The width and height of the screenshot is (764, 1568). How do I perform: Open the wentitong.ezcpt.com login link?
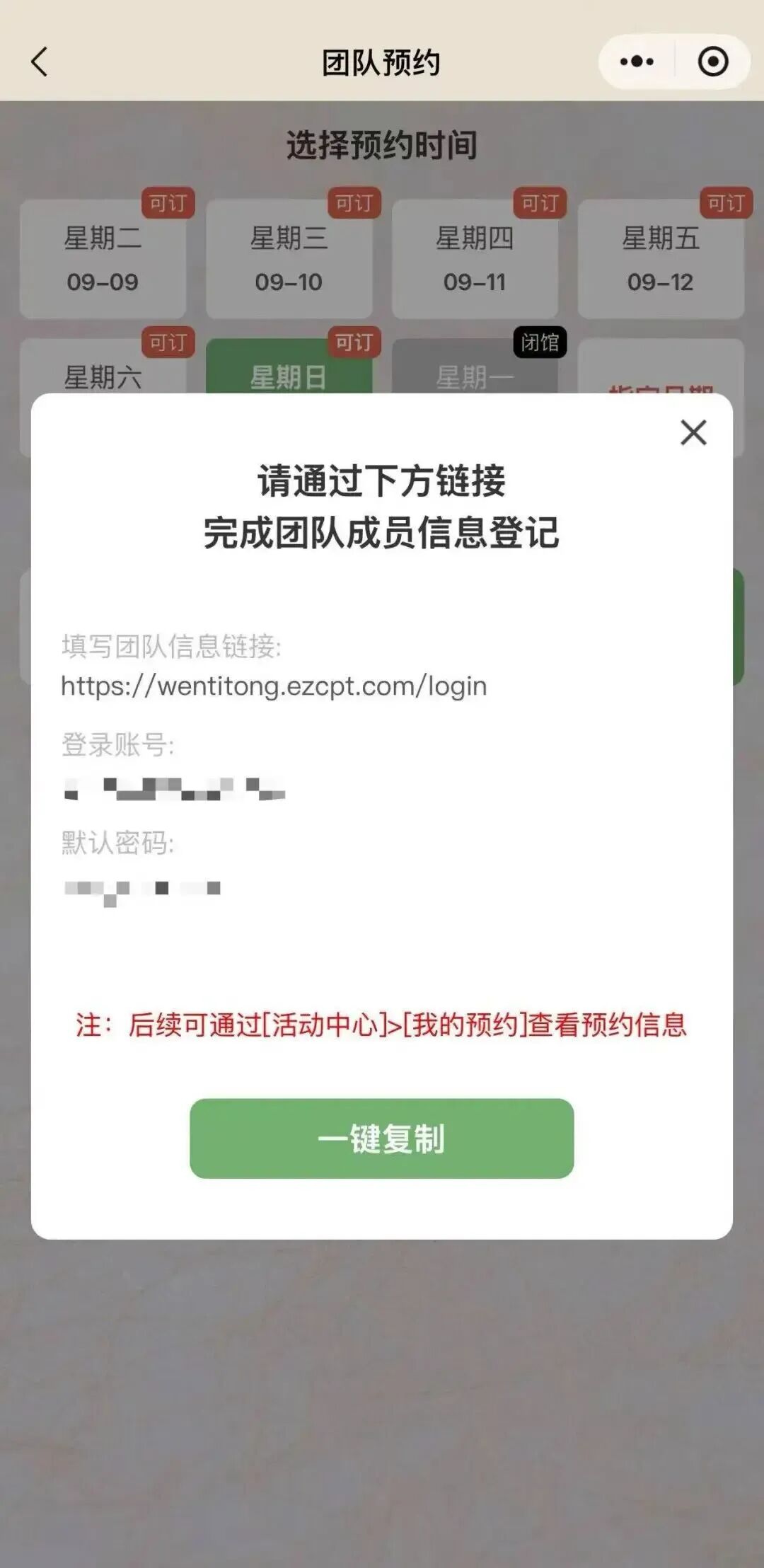click(x=274, y=684)
